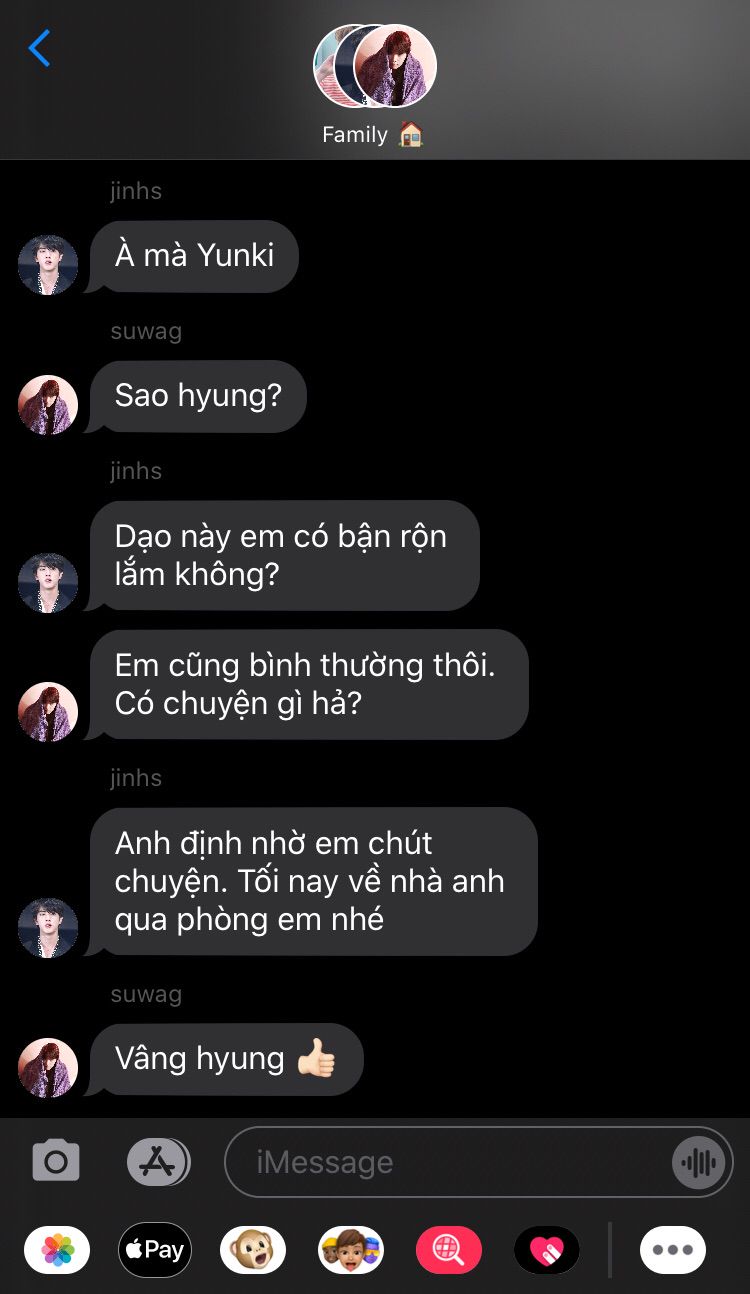Screen dimensions: 750x1294
Task: Open the Digital Touch heart app
Action: [547, 1250]
